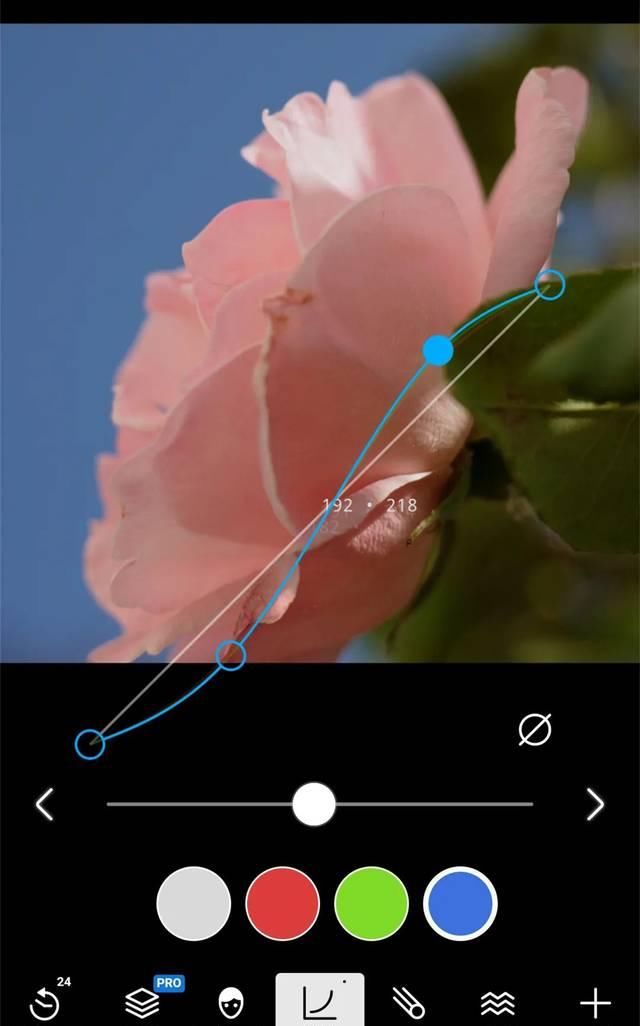Select the curve's bottom-left endpoint
This screenshot has height=1026, width=640.
(90, 744)
